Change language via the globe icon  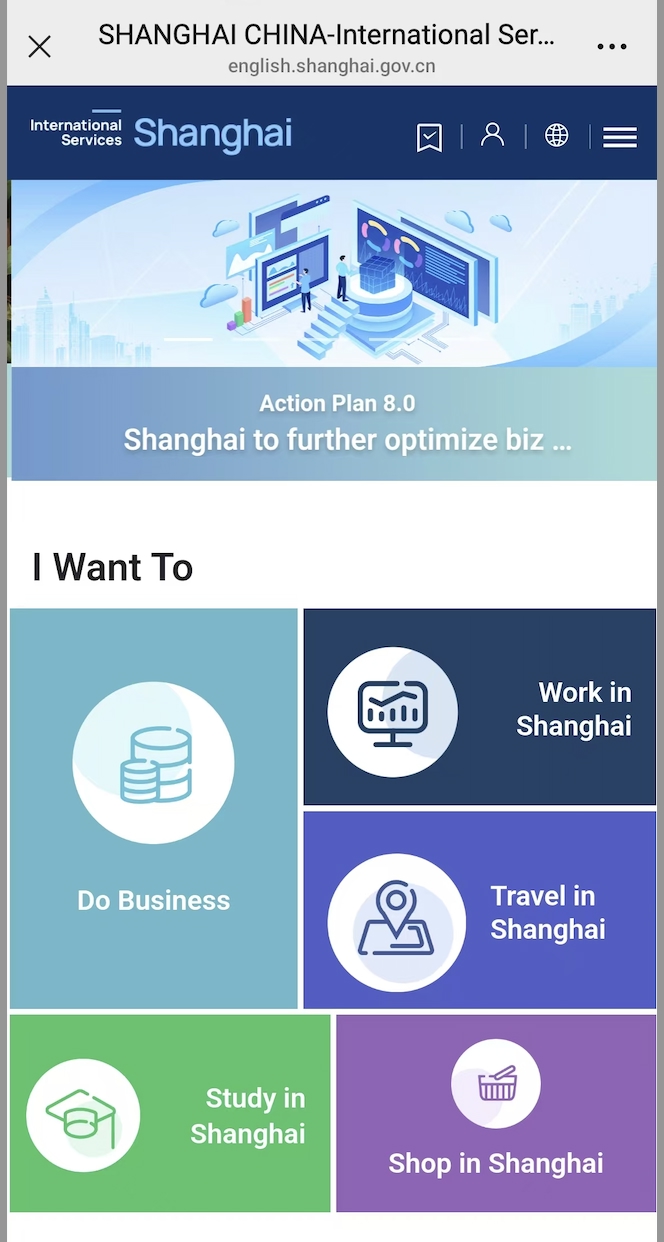tap(557, 136)
